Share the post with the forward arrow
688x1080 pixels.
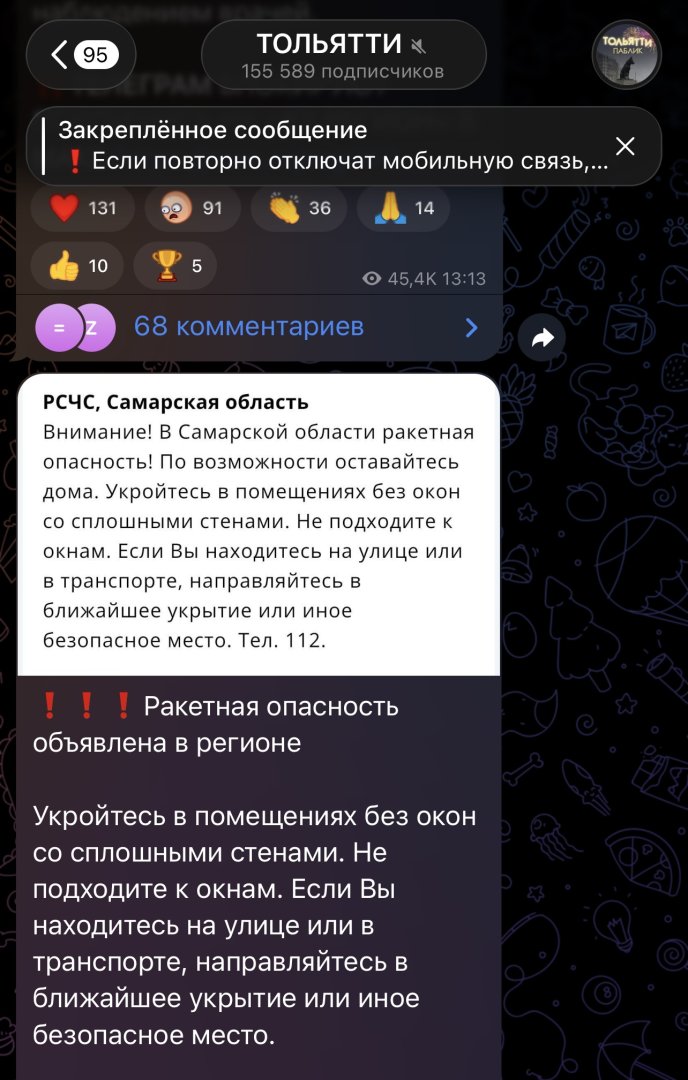tap(542, 339)
